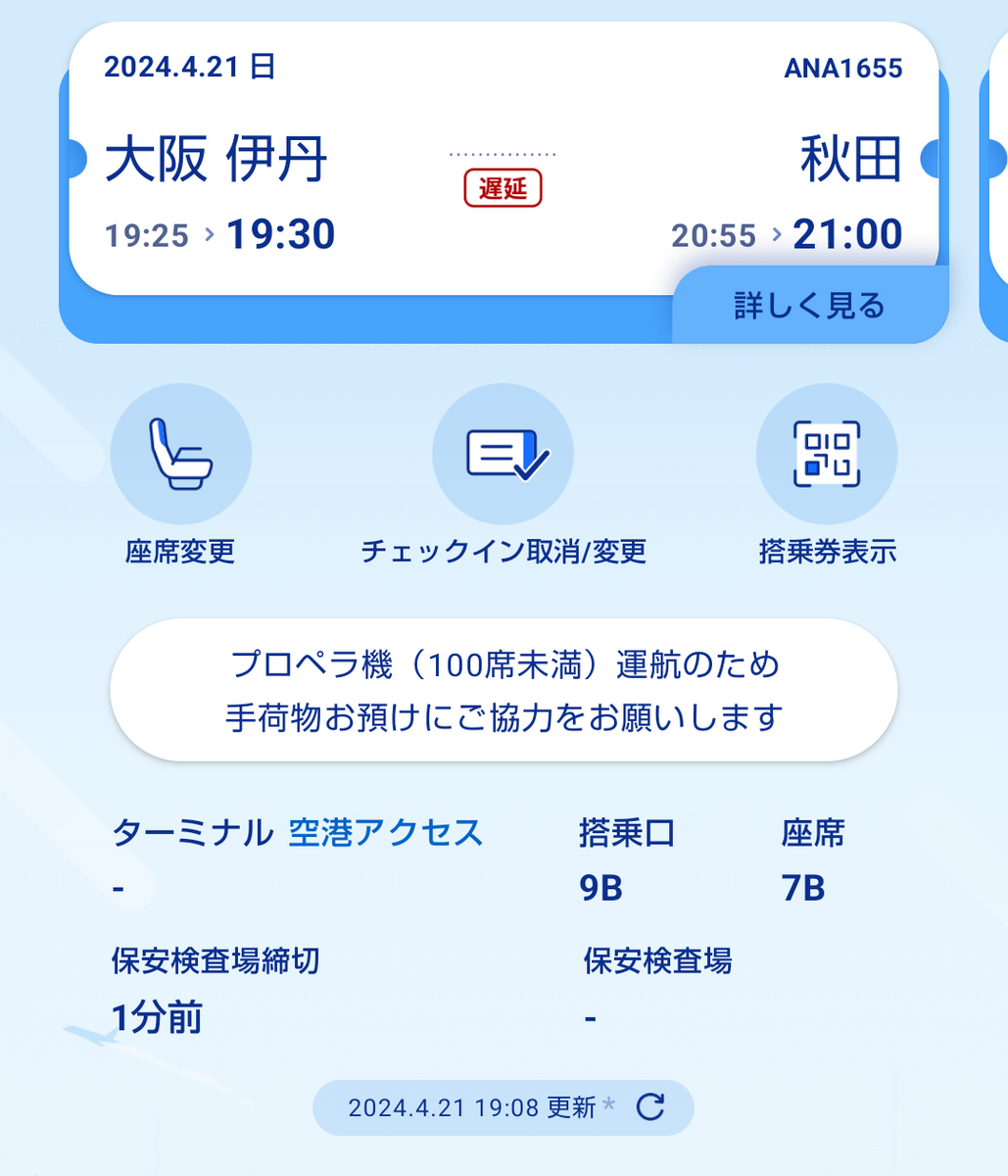
Task: Open the 空港アクセス link
Action: (386, 833)
